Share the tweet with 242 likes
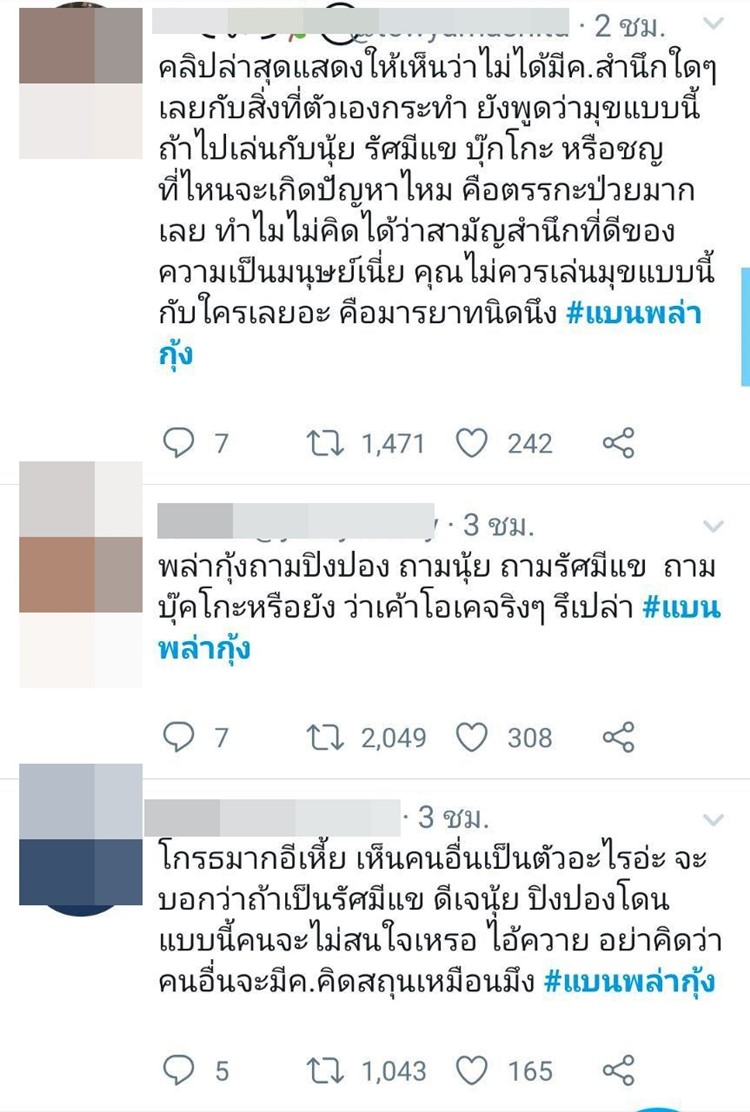Screen dimensions: 750x1112 619,443
